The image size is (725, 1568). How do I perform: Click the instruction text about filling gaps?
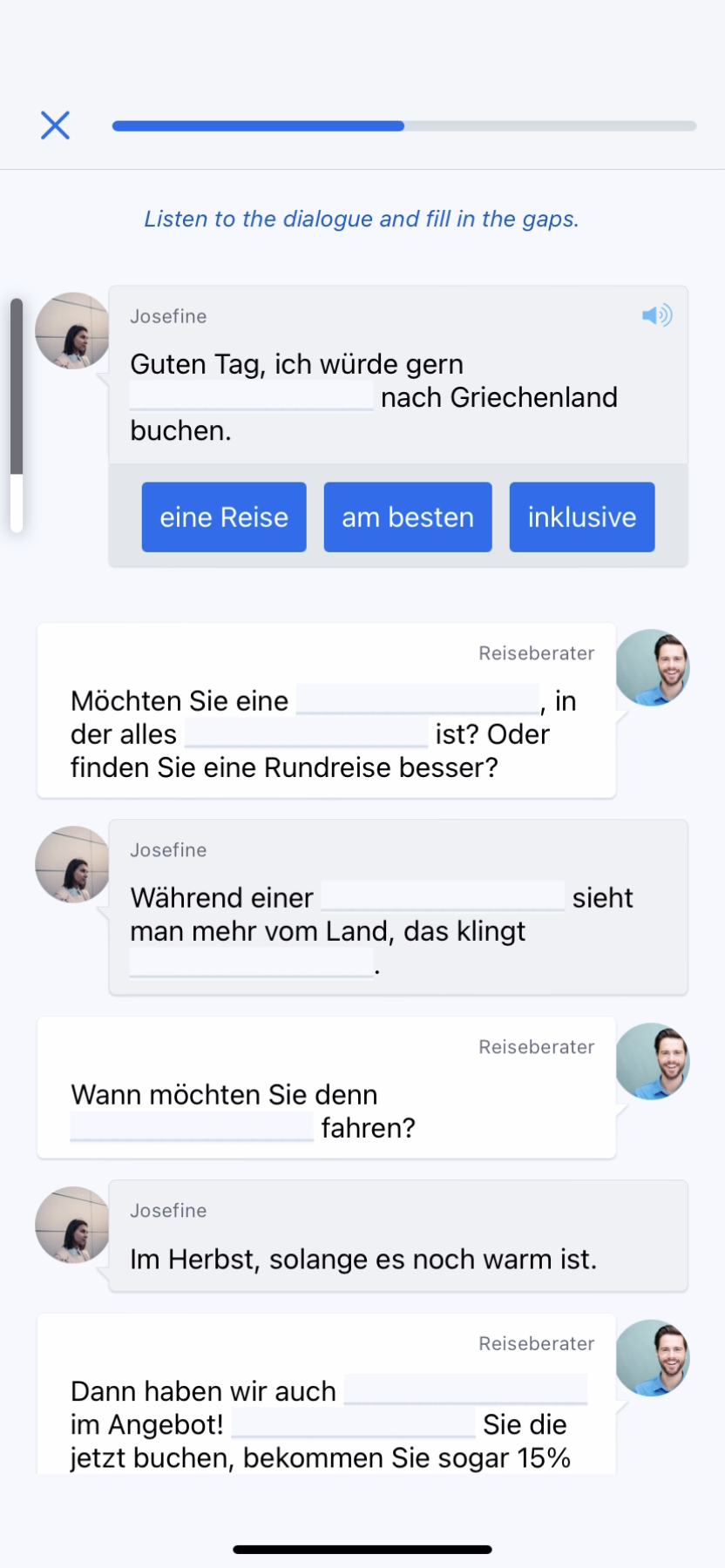362,219
